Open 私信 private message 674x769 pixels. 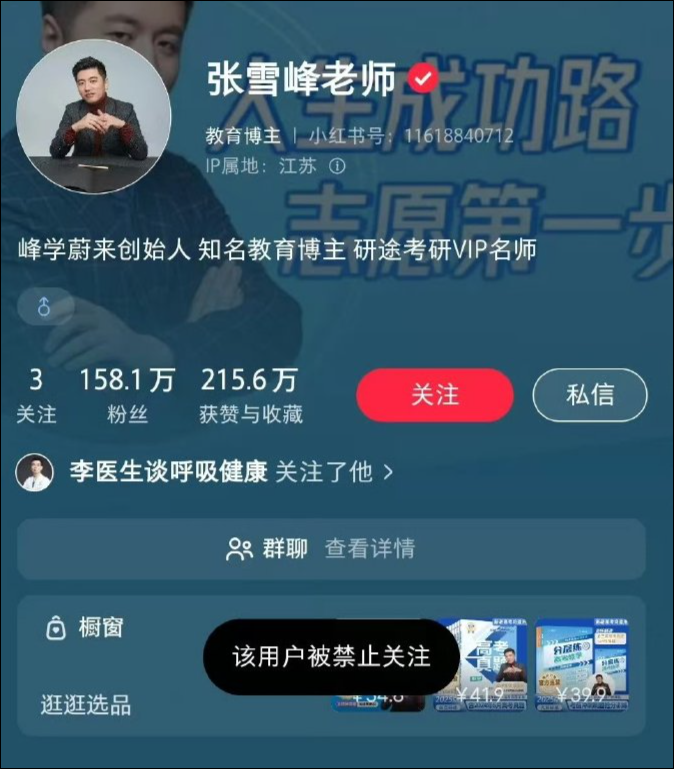coord(590,395)
